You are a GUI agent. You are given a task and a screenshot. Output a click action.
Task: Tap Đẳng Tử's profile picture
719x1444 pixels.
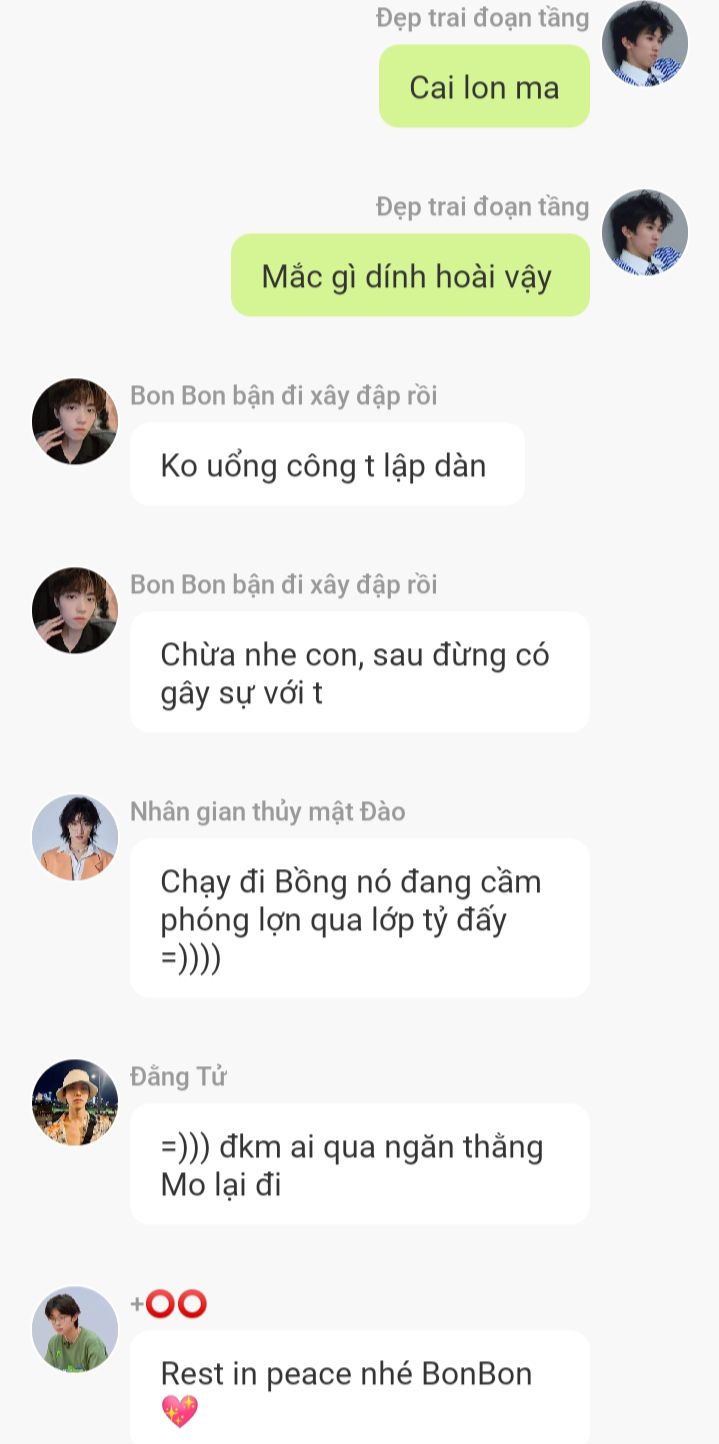point(75,1102)
